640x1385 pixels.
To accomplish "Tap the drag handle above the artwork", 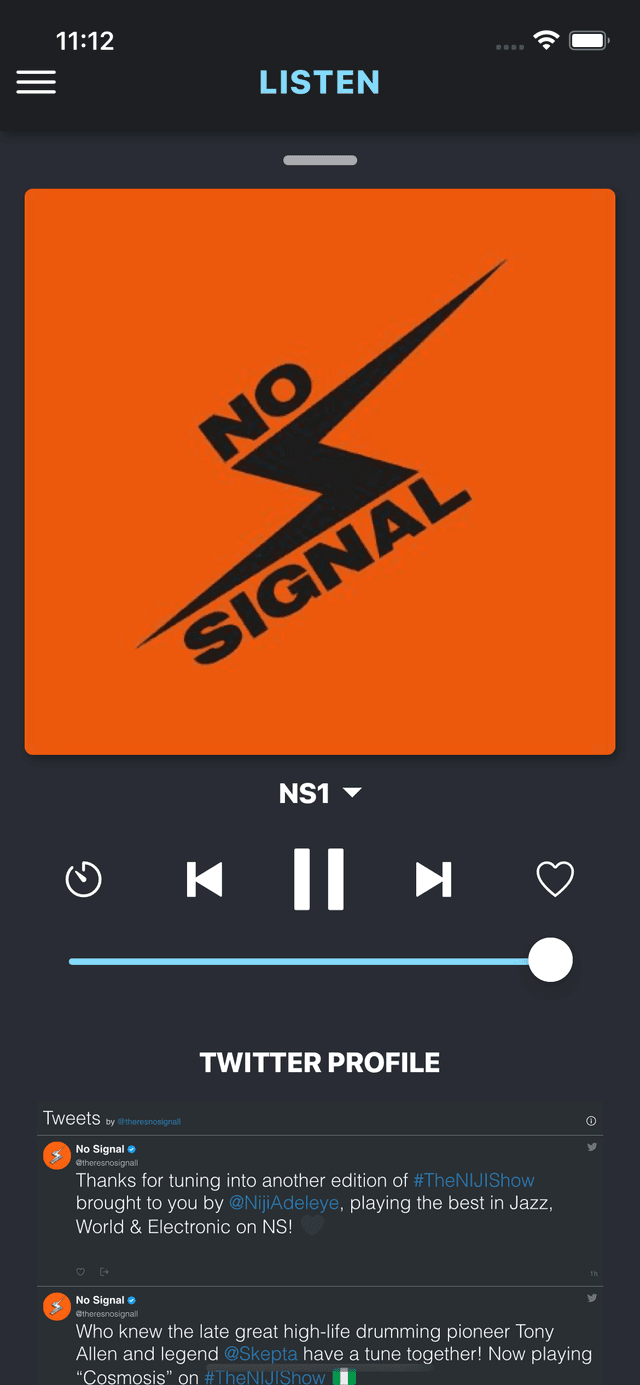I will click(320, 160).
